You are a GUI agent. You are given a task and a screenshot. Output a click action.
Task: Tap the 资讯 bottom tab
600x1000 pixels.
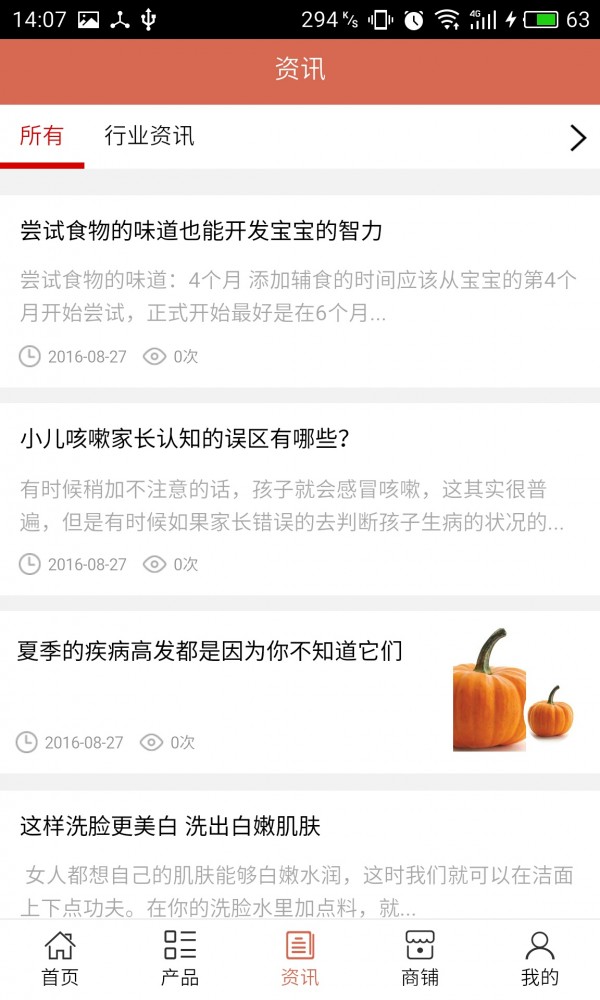300,958
